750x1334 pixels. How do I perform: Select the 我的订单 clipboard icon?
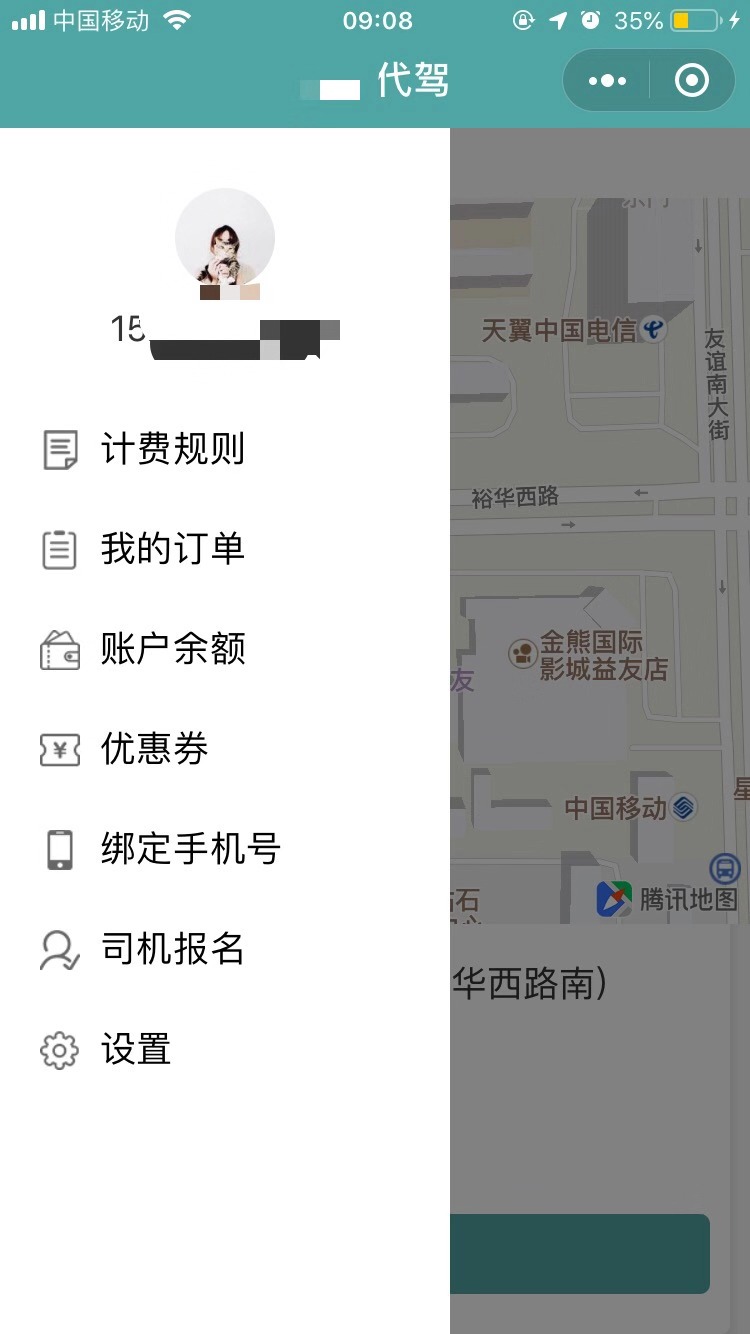pos(58,549)
